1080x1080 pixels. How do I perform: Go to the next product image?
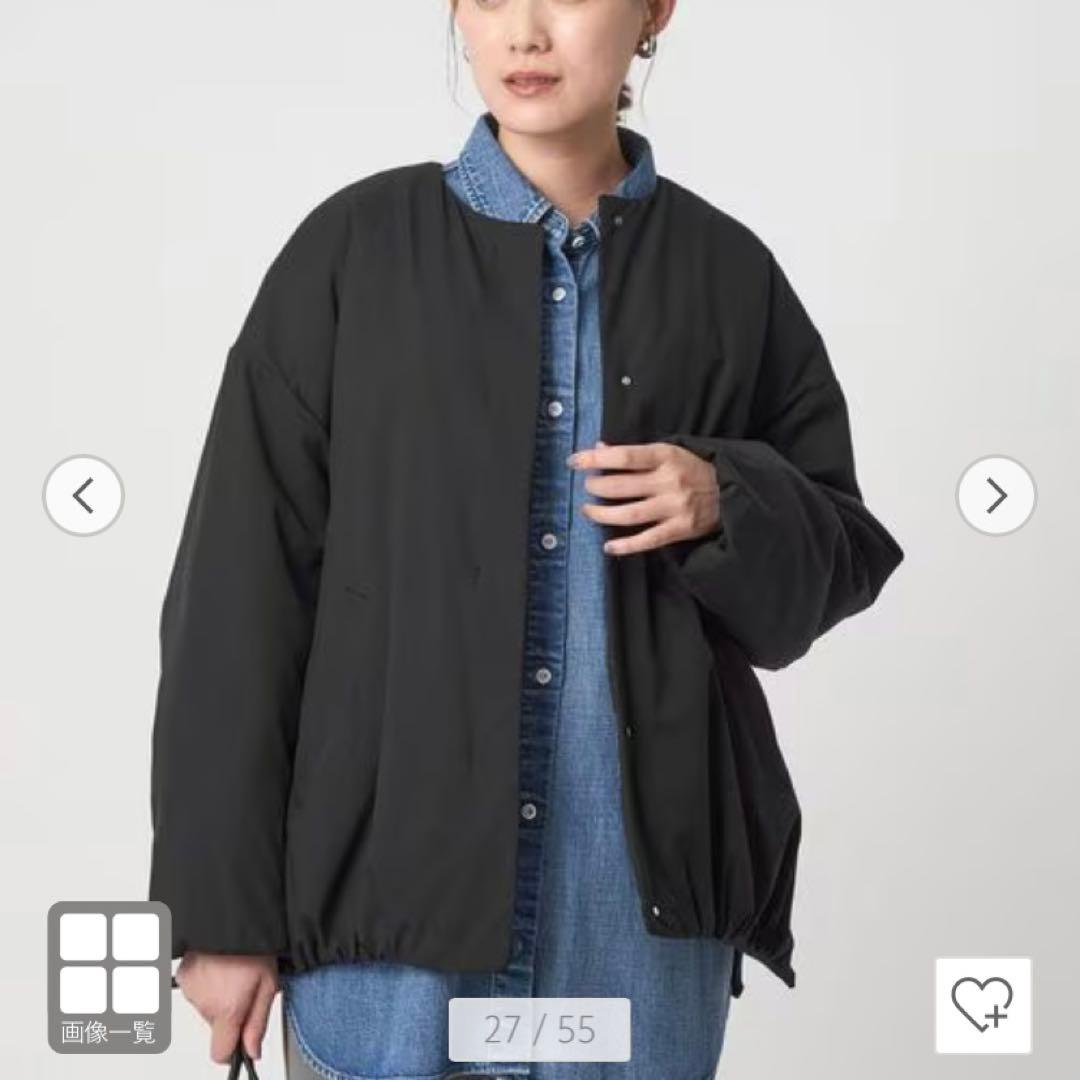click(x=996, y=495)
